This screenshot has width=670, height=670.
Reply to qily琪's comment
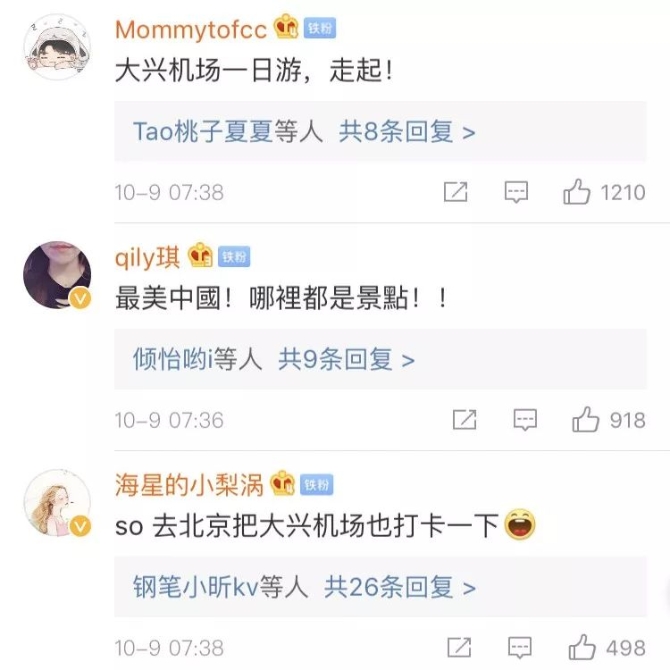click(x=525, y=420)
